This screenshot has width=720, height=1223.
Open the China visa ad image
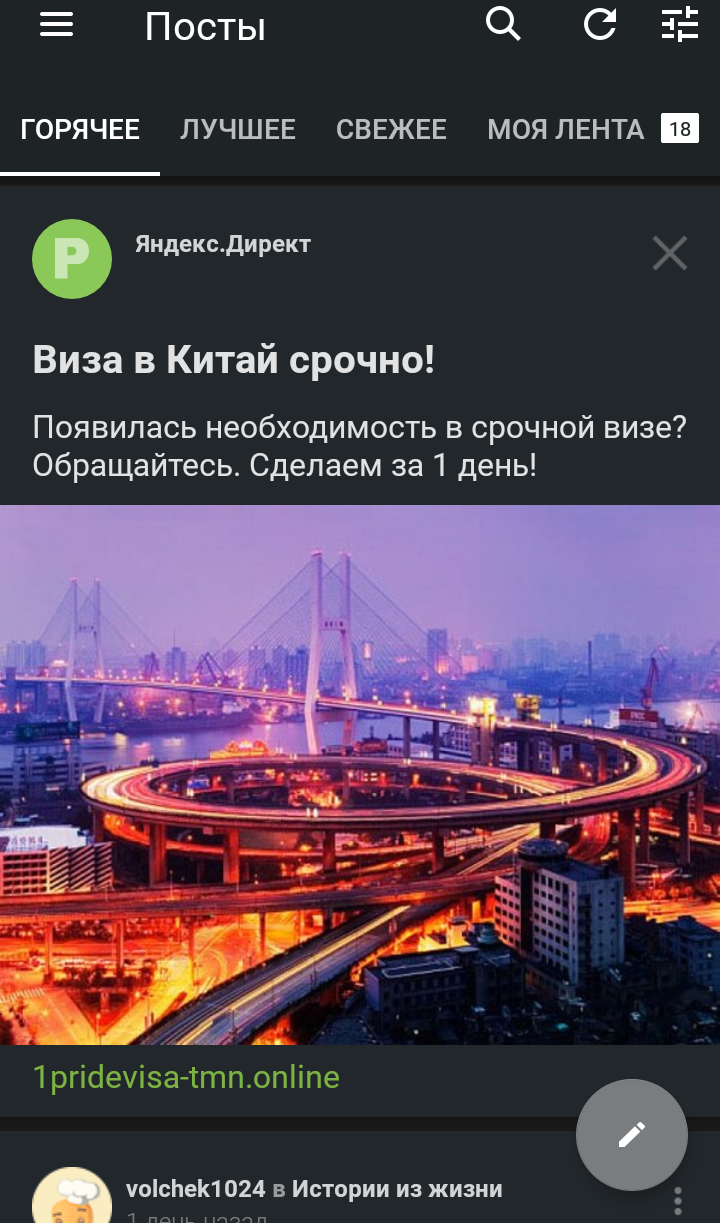[360, 775]
